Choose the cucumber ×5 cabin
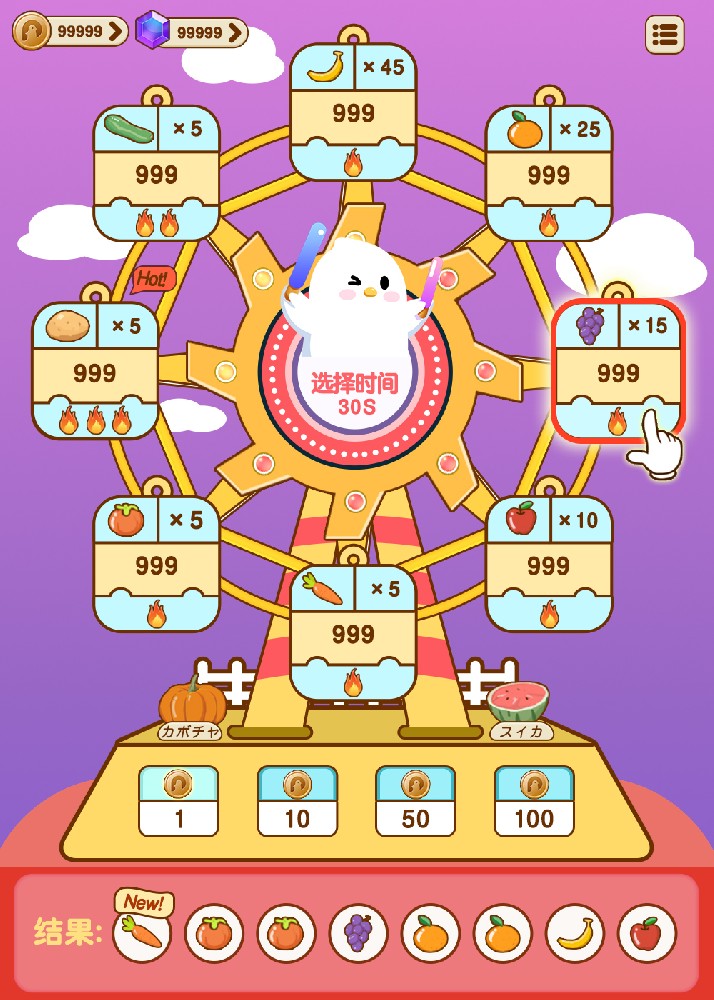The image size is (714, 1000). (156, 173)
